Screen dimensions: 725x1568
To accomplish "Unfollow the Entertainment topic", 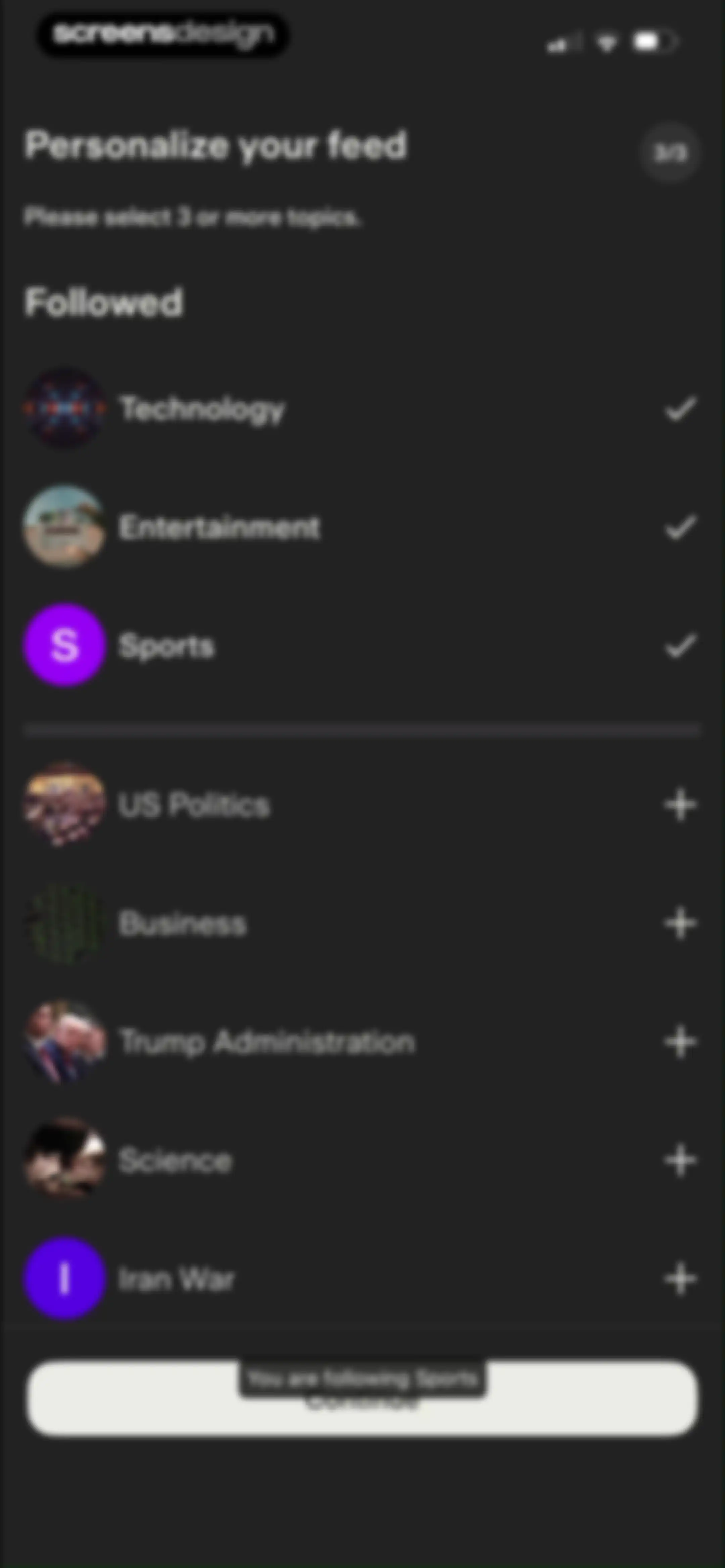I will tap(680, 527).
